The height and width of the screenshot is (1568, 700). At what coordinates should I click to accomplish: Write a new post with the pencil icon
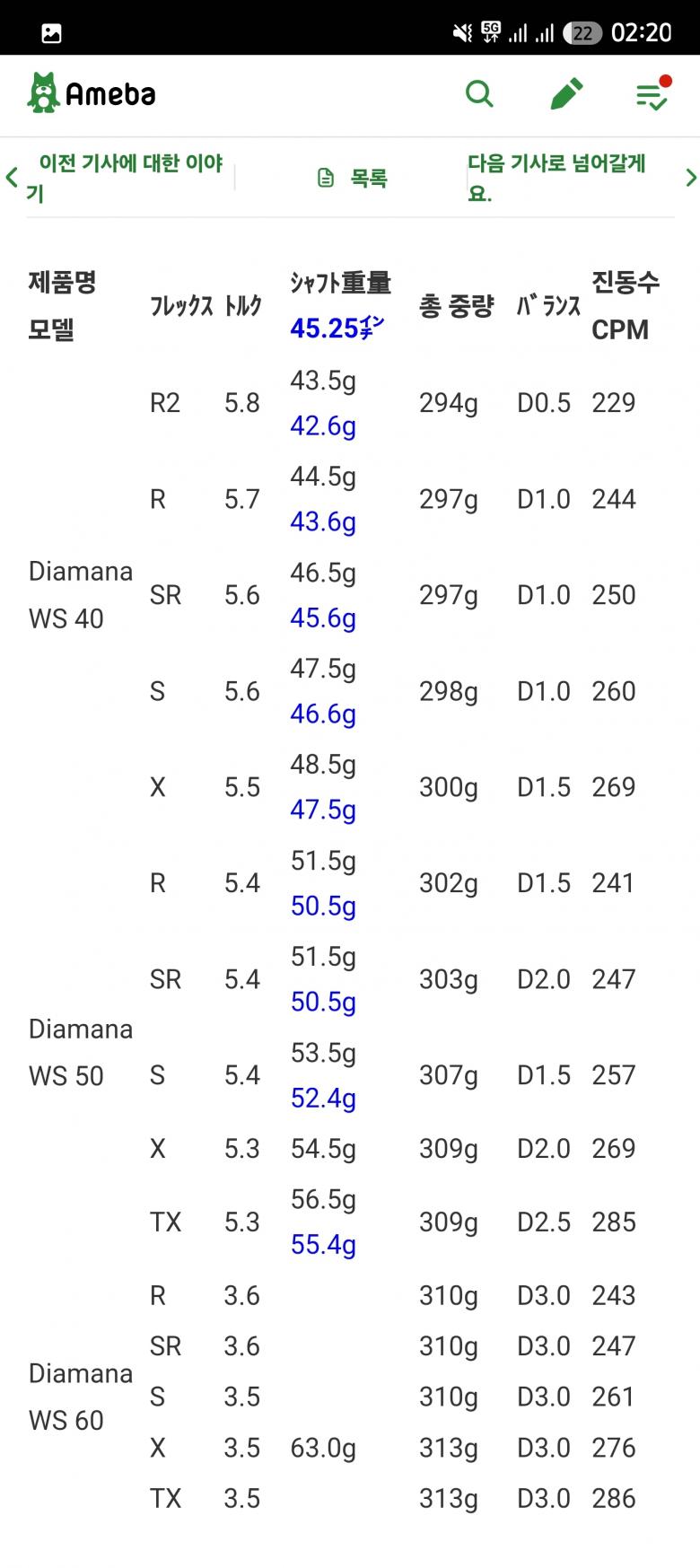pos(566,93)
